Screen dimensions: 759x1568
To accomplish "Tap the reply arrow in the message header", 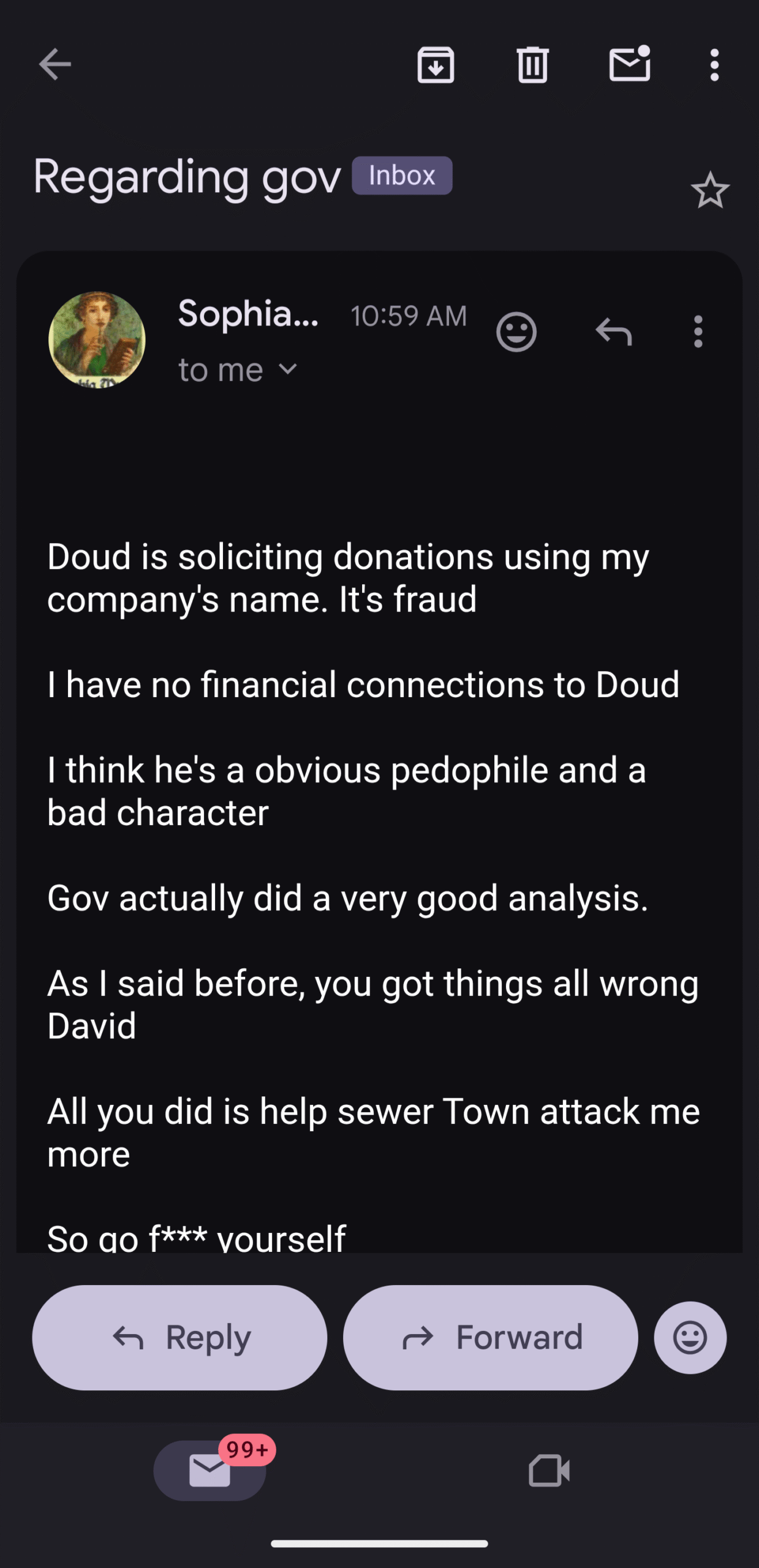I will [613, 332].
